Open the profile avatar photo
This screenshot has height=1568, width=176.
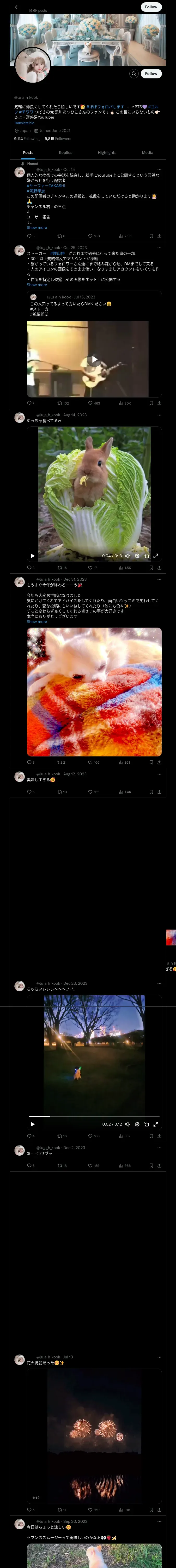(x=32, y=65)
